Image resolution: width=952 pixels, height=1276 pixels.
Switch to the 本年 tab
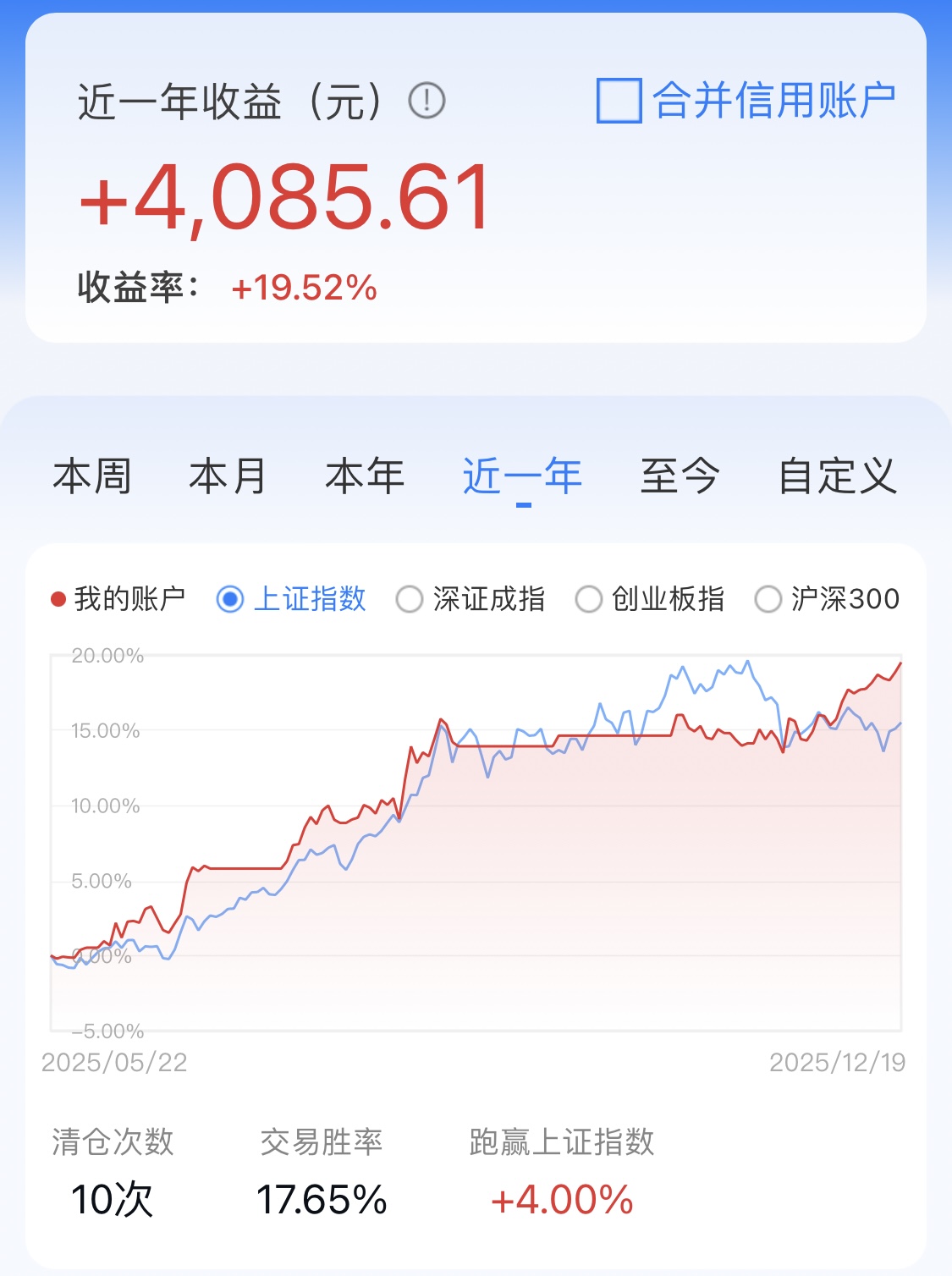(x=365, y=476)
